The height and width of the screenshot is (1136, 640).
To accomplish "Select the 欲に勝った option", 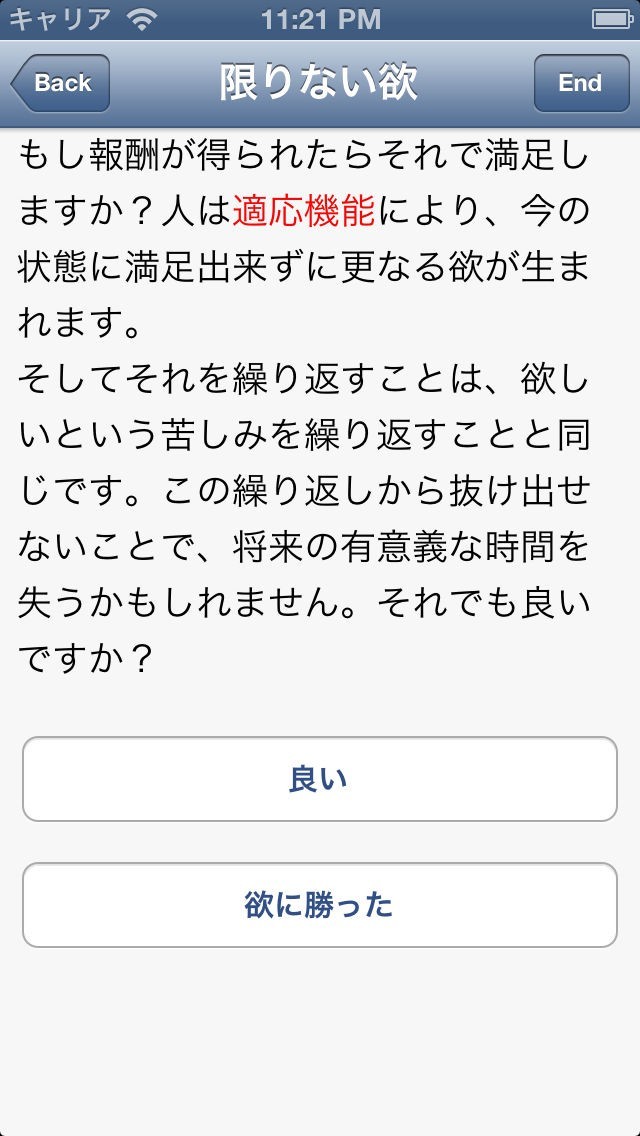I will 319,905.
